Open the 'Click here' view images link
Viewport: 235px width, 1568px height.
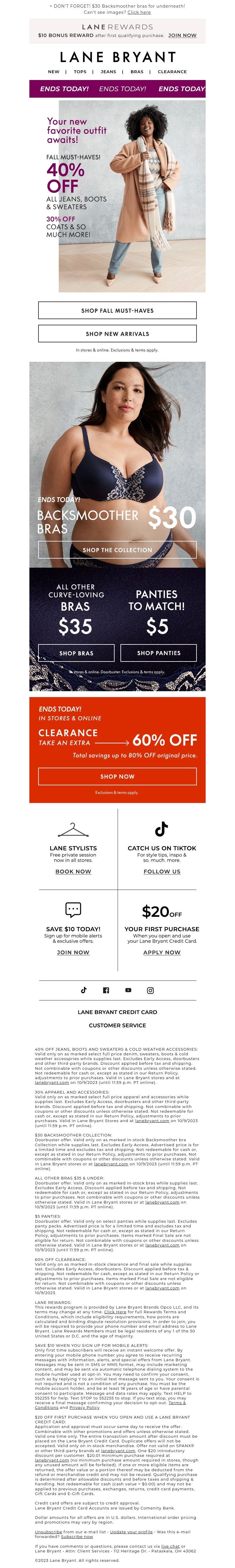(x=139, y=12)
